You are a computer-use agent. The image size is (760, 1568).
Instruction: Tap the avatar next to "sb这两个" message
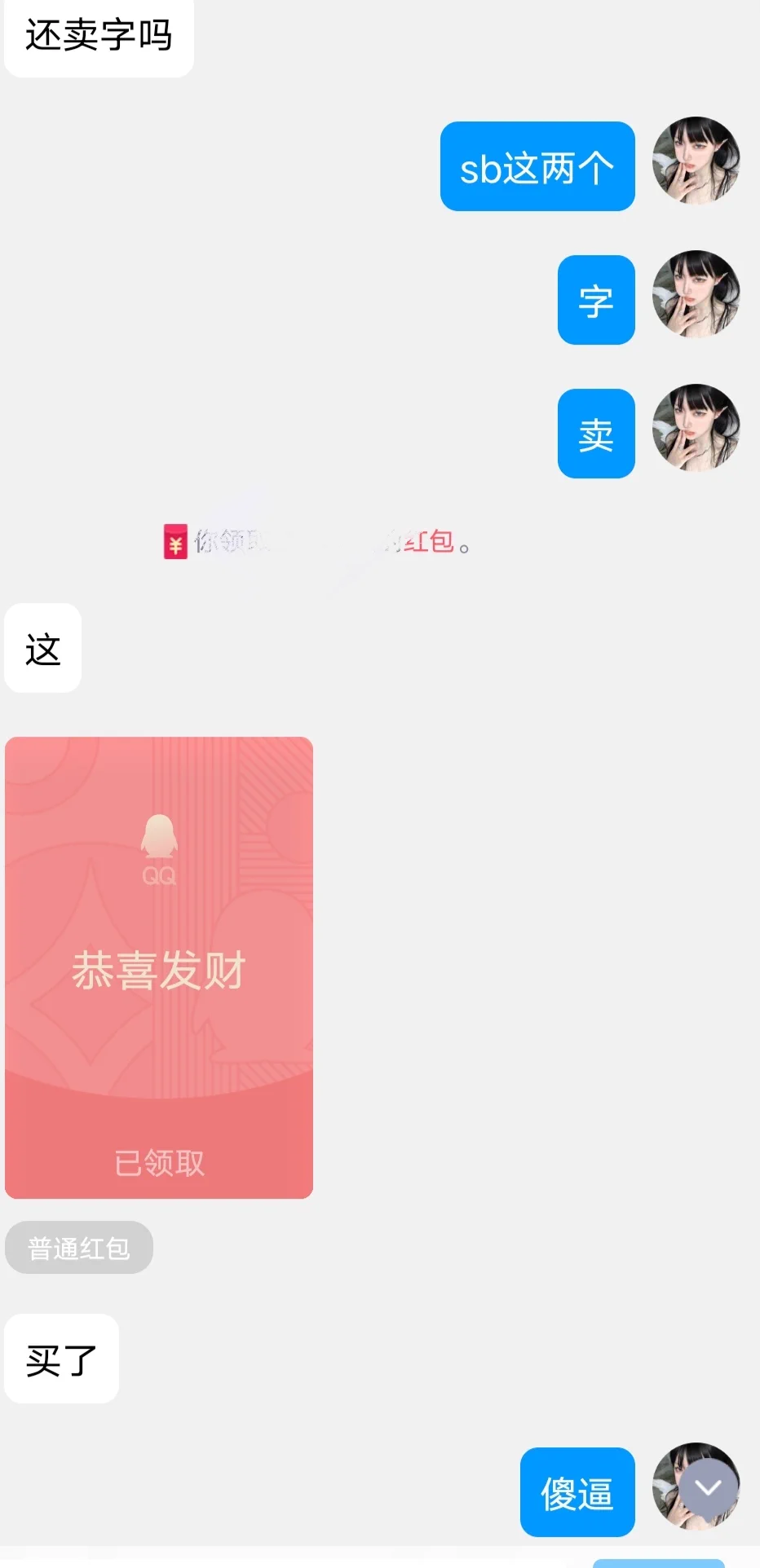pyautogui.click(x=696, y=161)
